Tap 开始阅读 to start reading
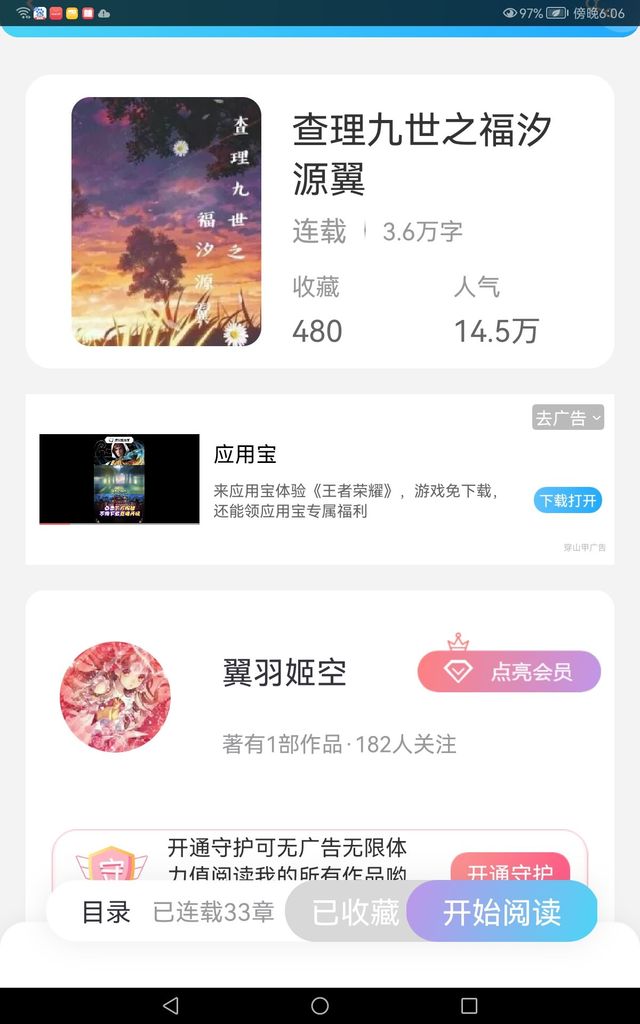The height and width of the screenshot is (1024, 640). (502, 912)
